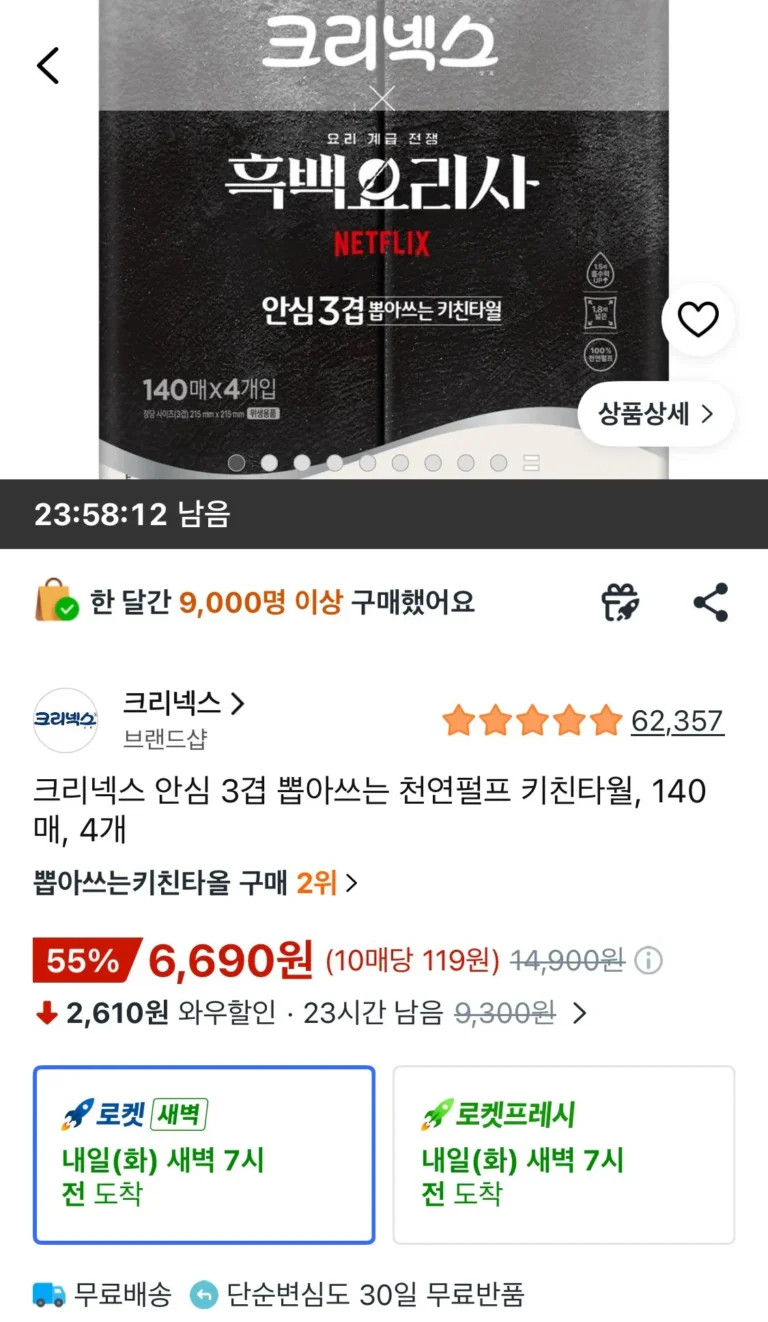Select 로켓 새벽 delivery option

204,1154
